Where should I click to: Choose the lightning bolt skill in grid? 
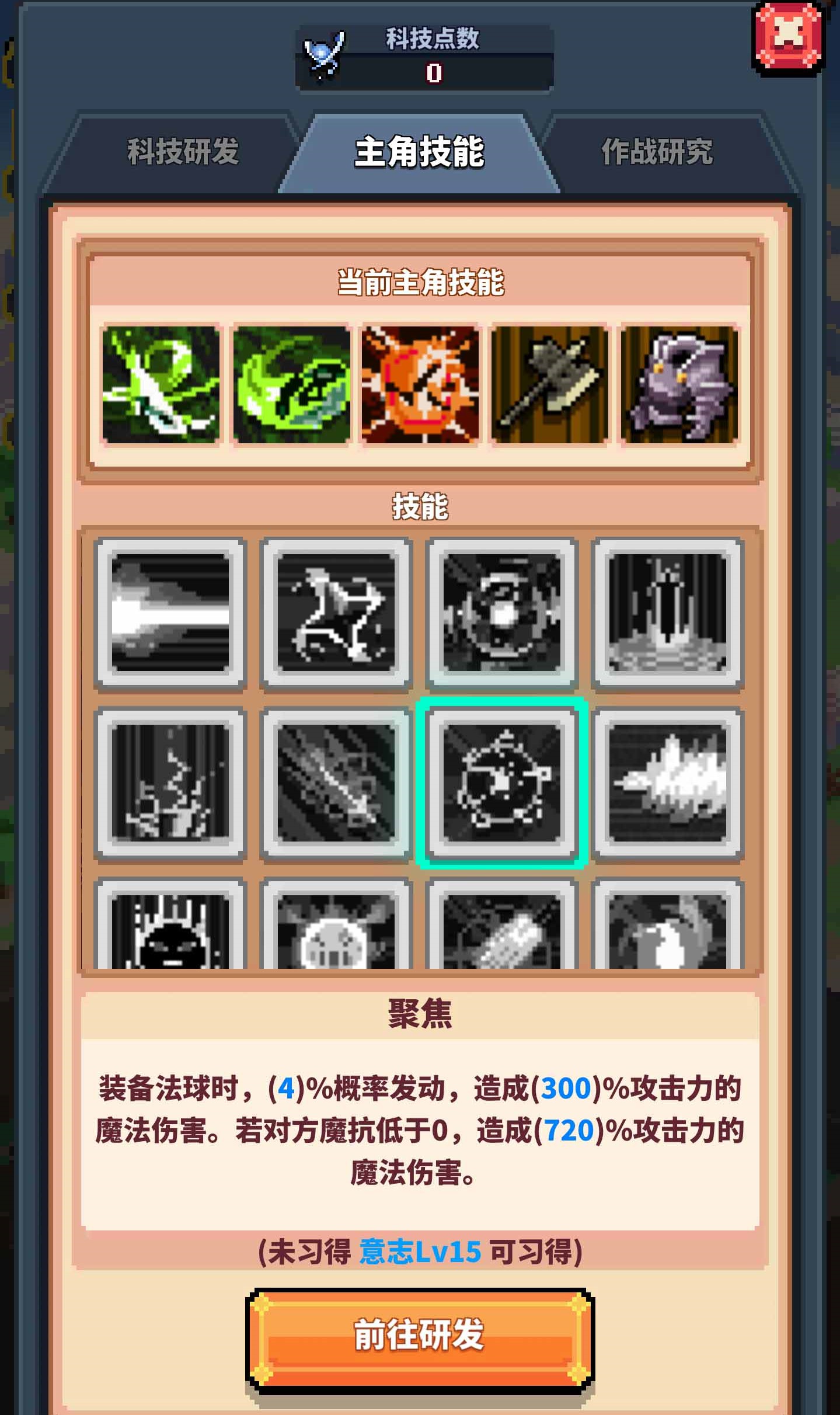tap(170, 783)
